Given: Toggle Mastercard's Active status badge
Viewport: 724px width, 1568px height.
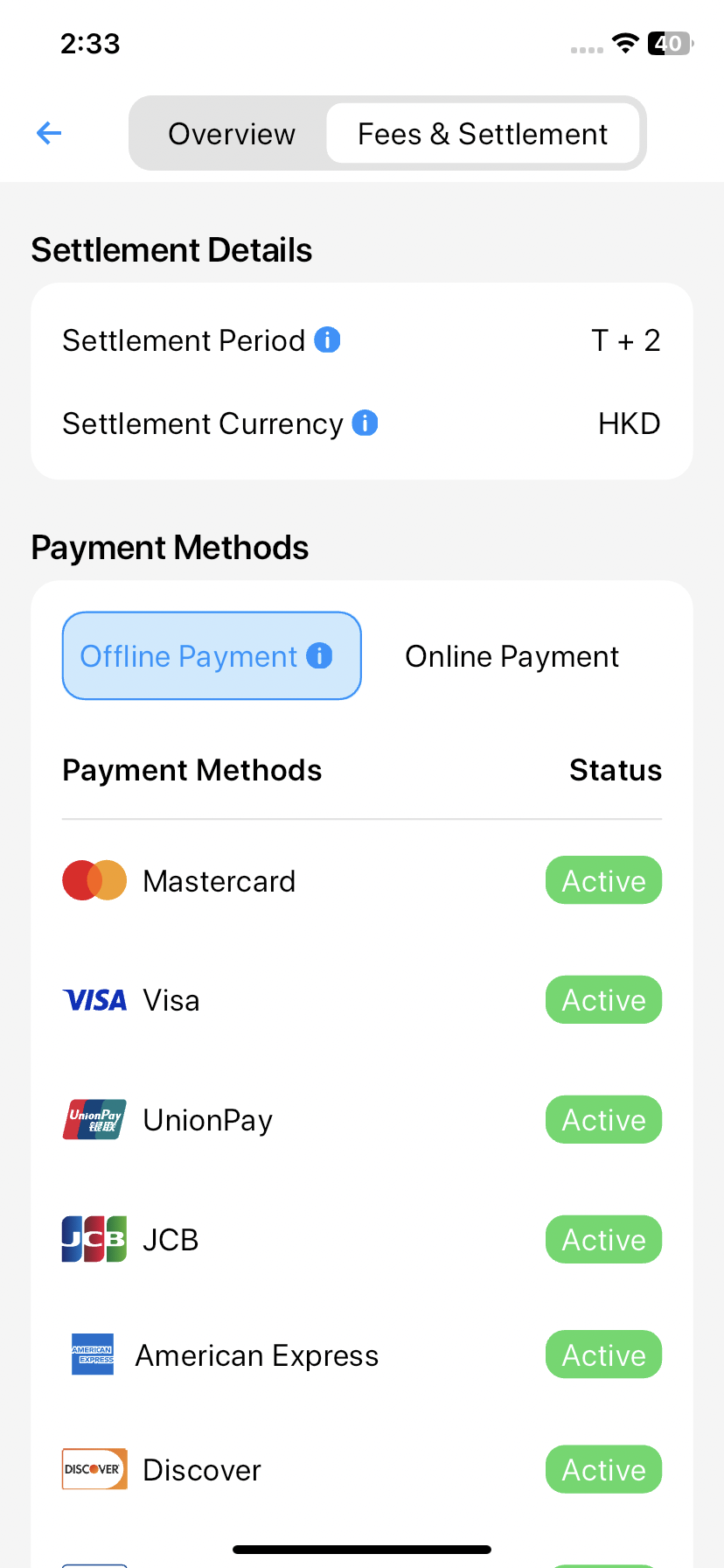Looking at the screenshot, I should pos(603,880).
